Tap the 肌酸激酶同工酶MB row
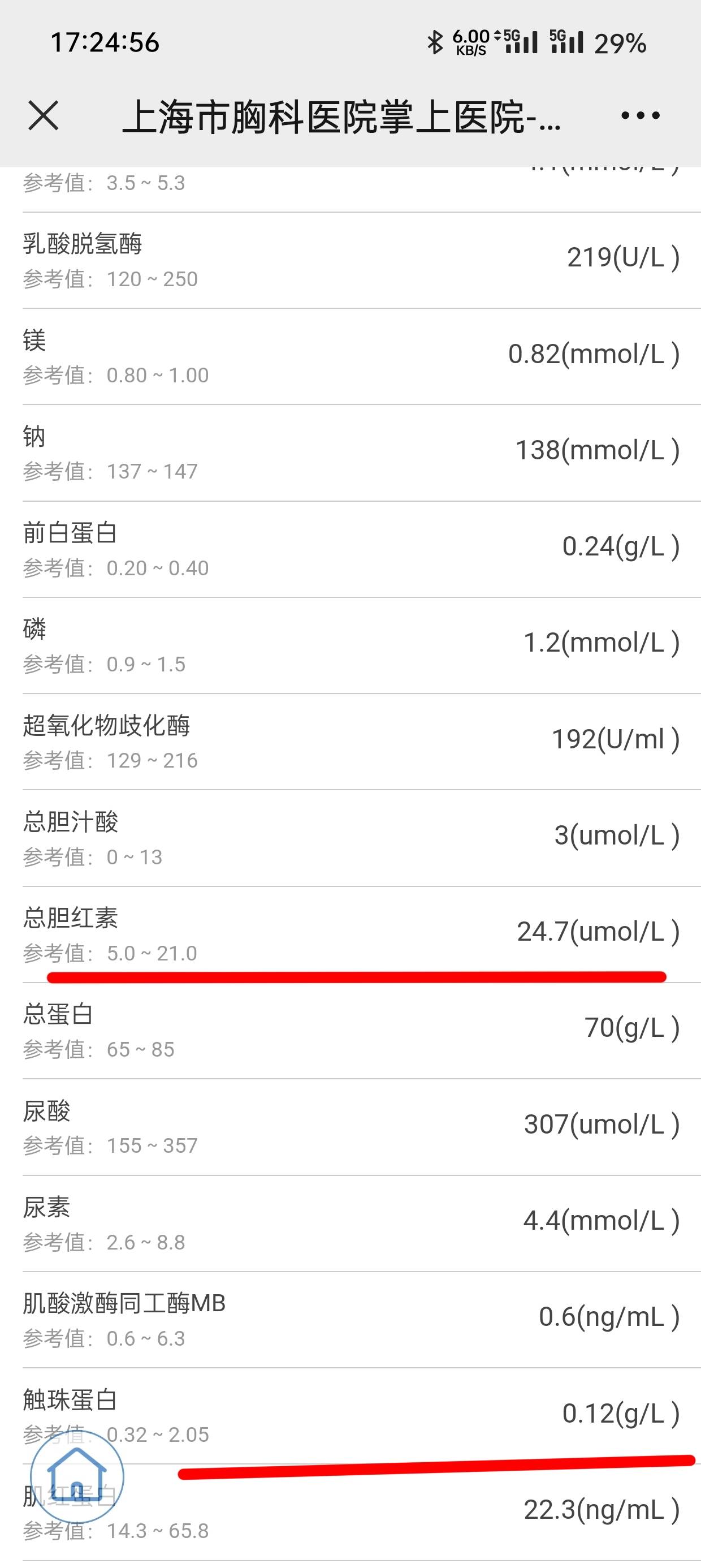The height and width of the screenshot is (1568, 701). 350,1315
